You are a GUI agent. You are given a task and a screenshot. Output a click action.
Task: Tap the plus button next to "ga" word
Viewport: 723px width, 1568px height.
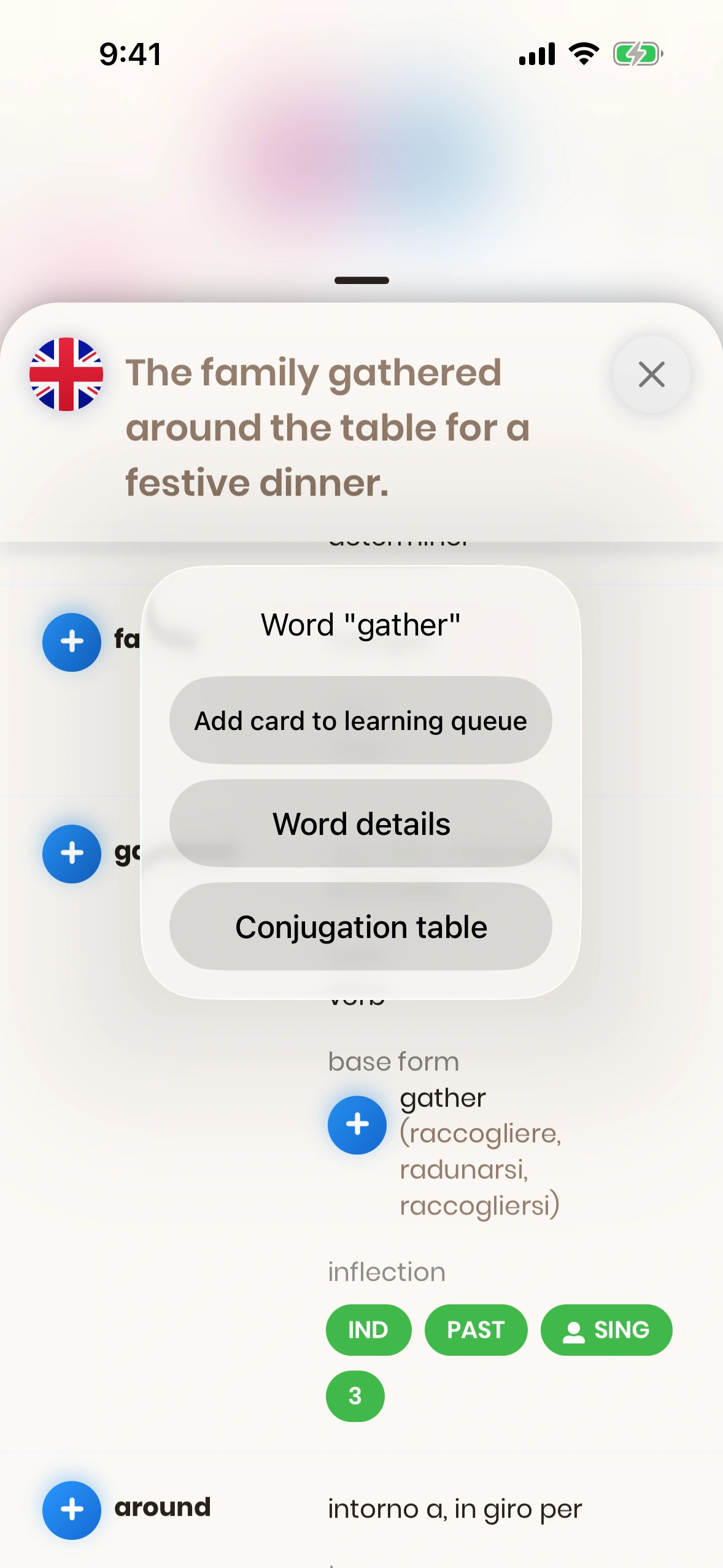pyautogui.click(x=72, y=853)
